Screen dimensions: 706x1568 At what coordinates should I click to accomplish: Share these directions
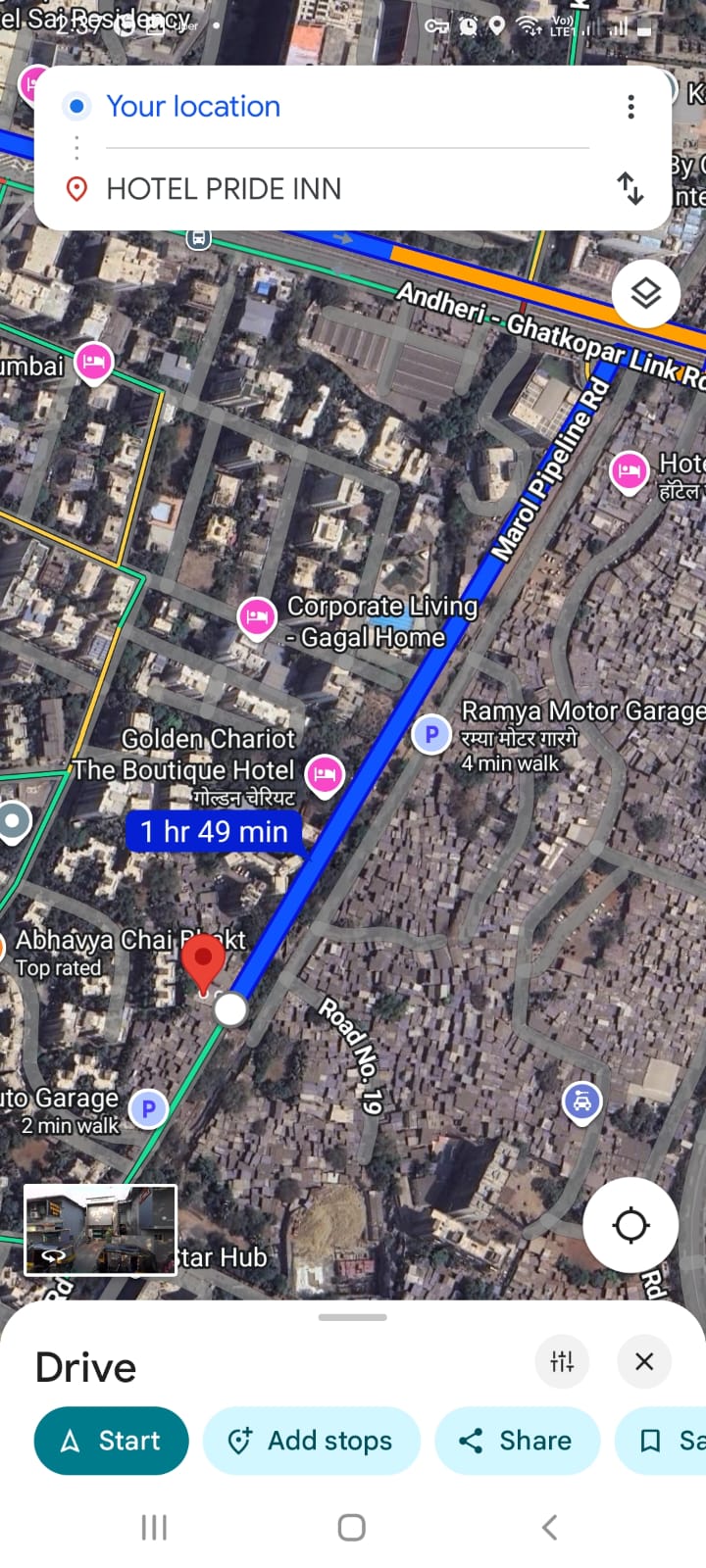(517, 1441)
